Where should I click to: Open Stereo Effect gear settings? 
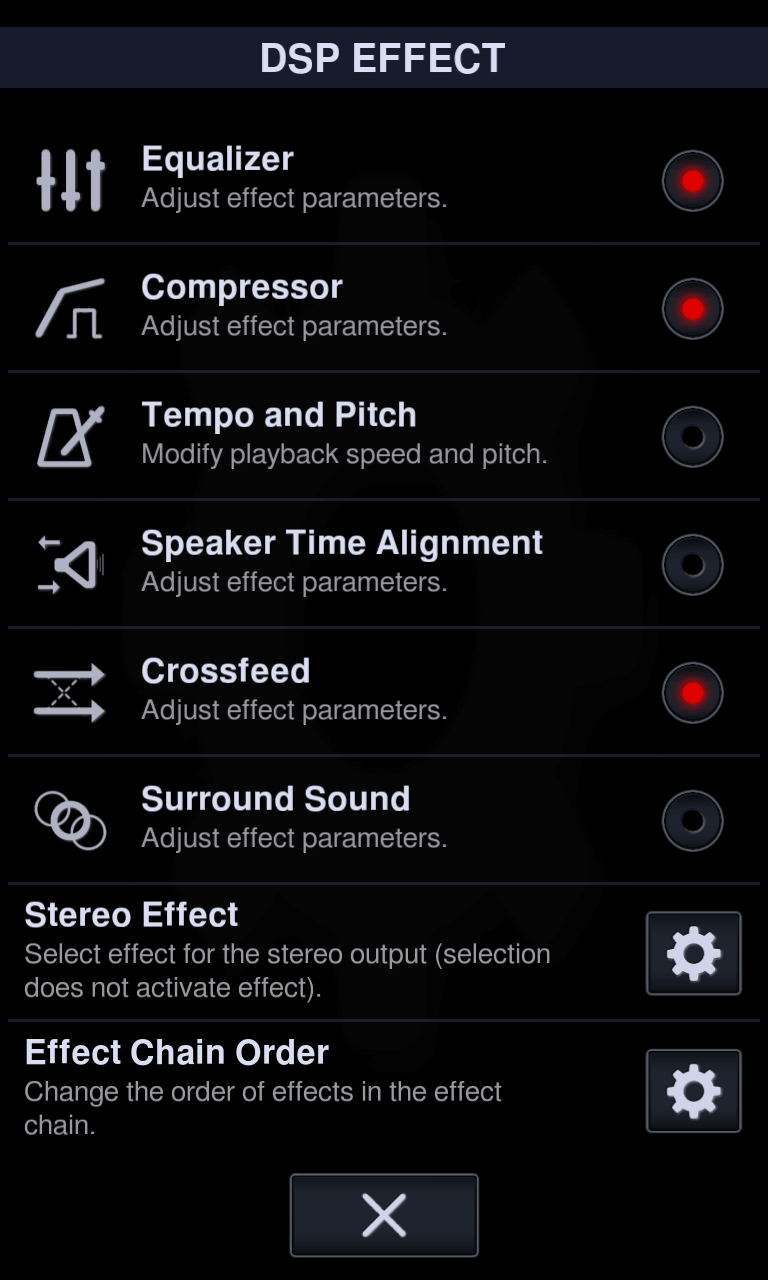point(693,953)
